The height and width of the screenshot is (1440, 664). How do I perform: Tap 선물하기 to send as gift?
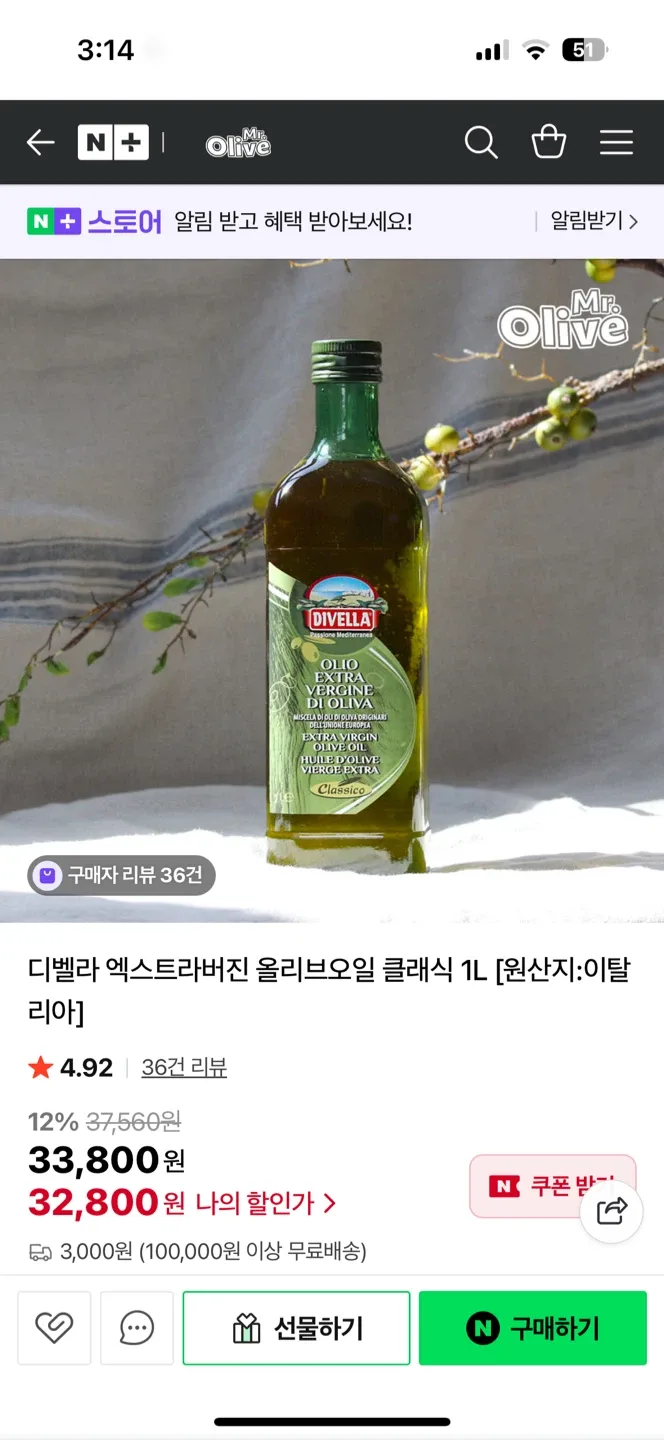pyautogui.click(x=296, y=1328)
